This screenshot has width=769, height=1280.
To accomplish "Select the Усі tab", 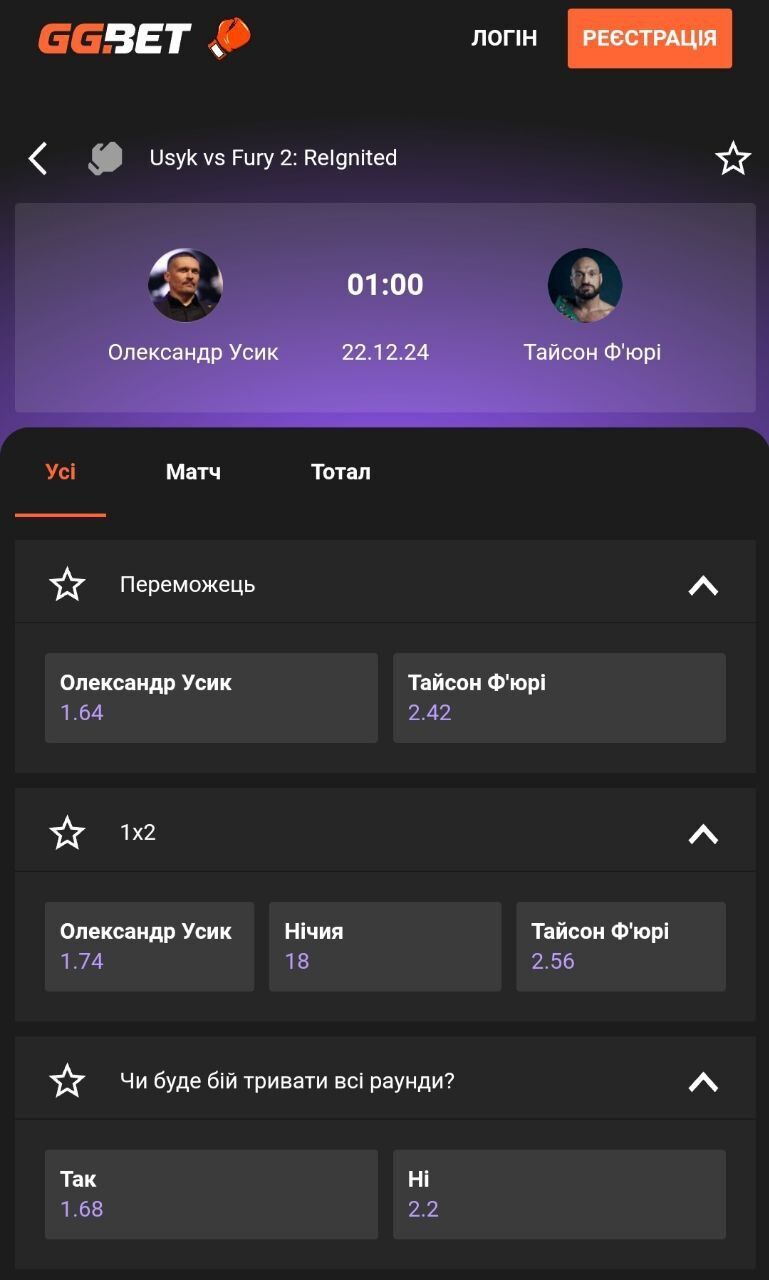I will [60, 472].
